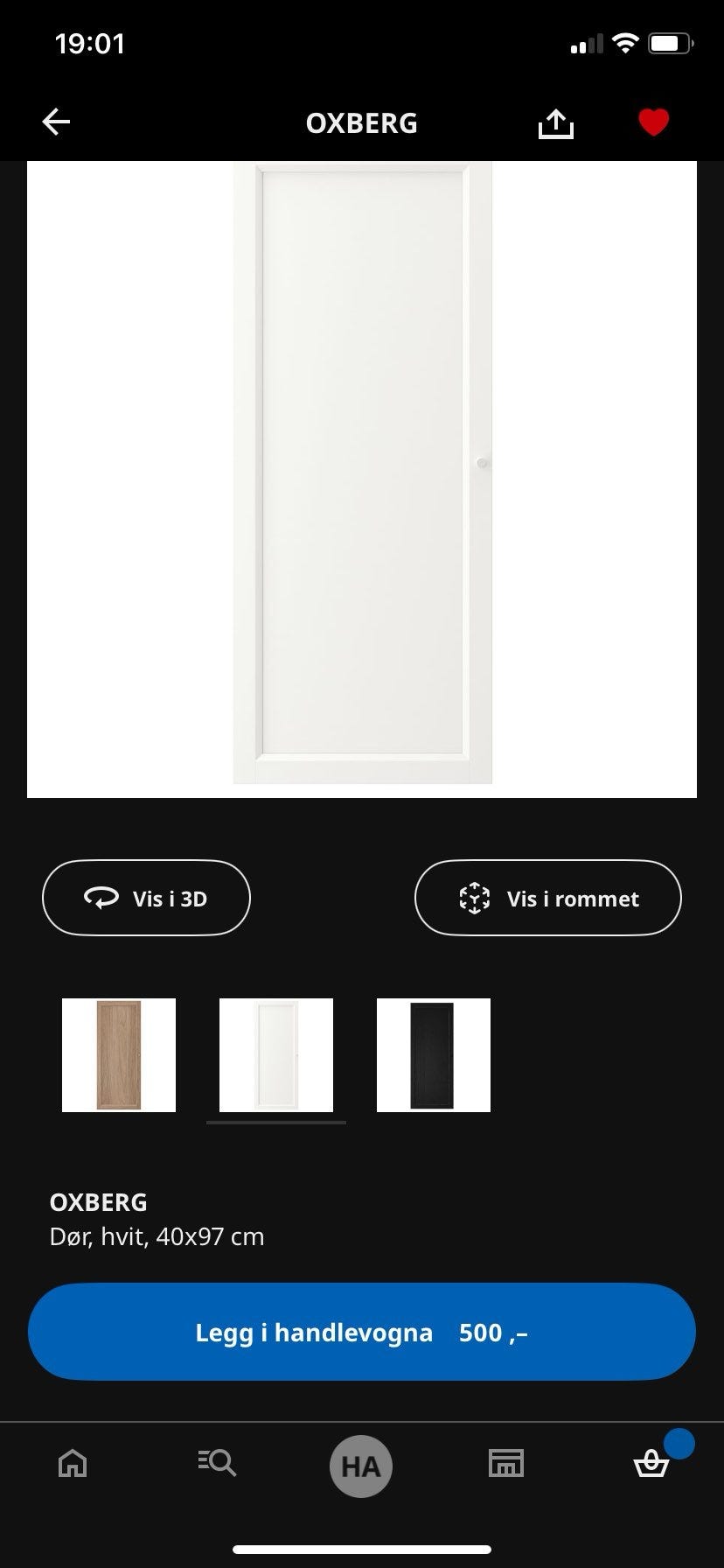Select the white door color variant
The image size is (724, 1568).
[275, 1054]
